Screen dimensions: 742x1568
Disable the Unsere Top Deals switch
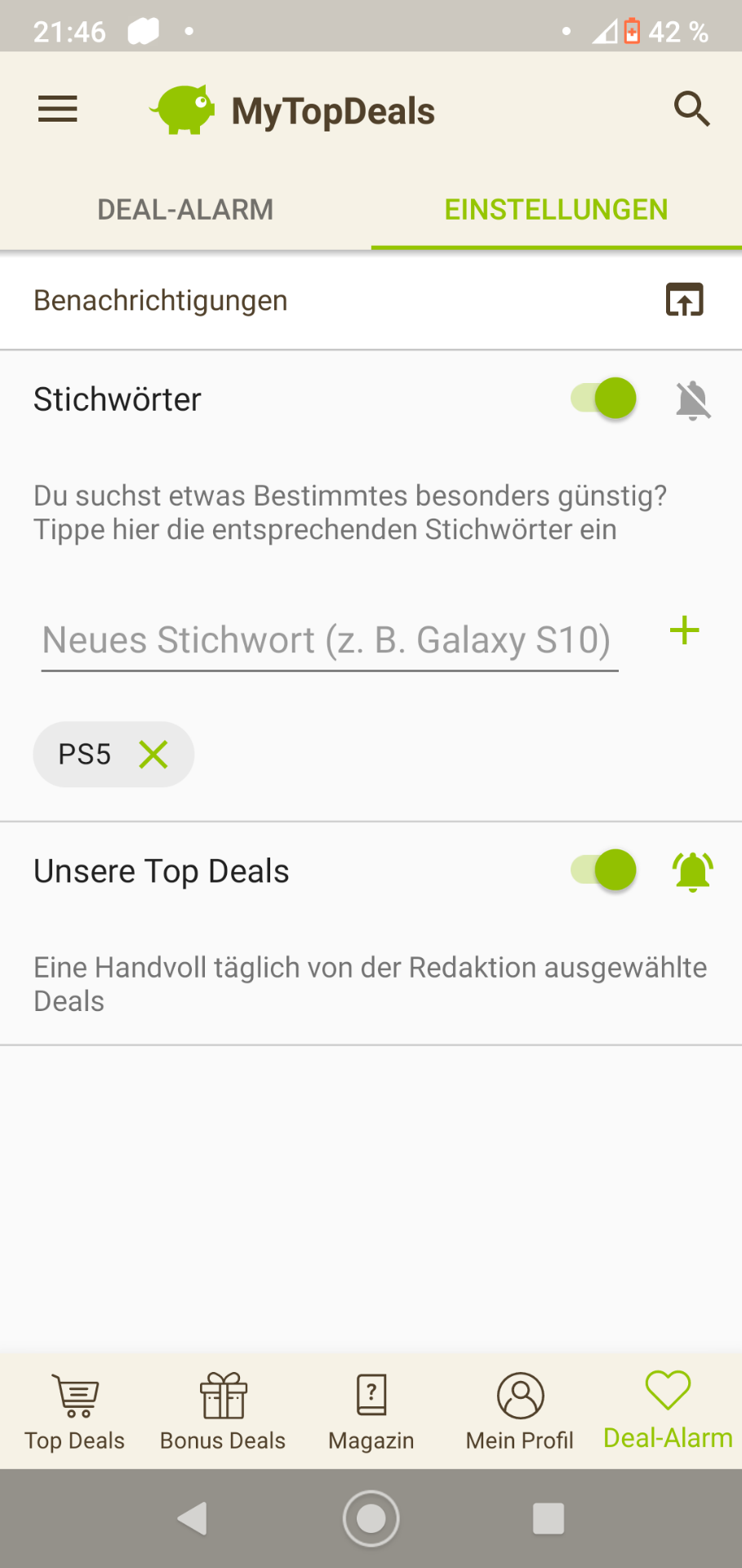604,870
